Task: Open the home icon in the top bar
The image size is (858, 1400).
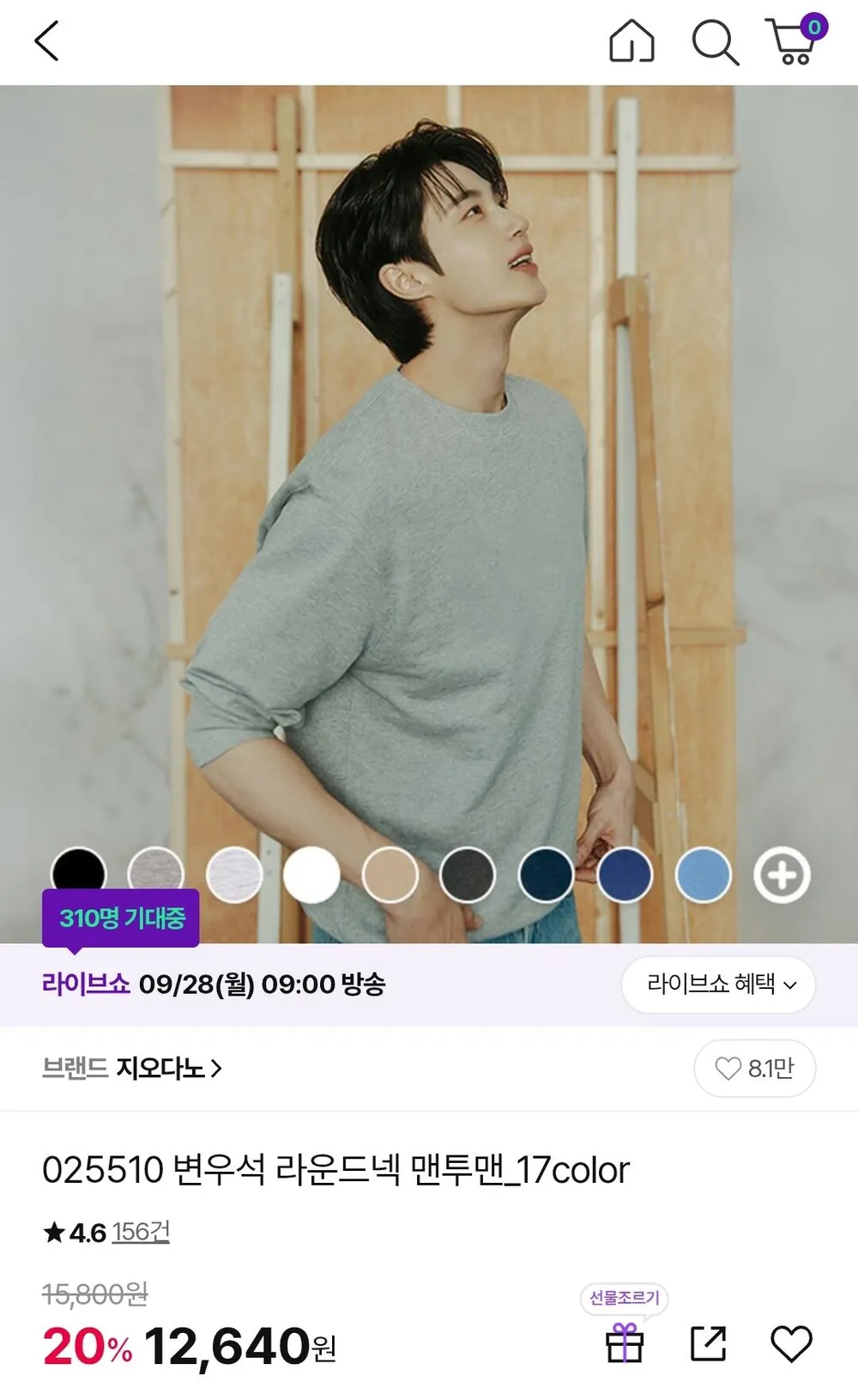Action: pyautogui.click(x=631, y=41)
